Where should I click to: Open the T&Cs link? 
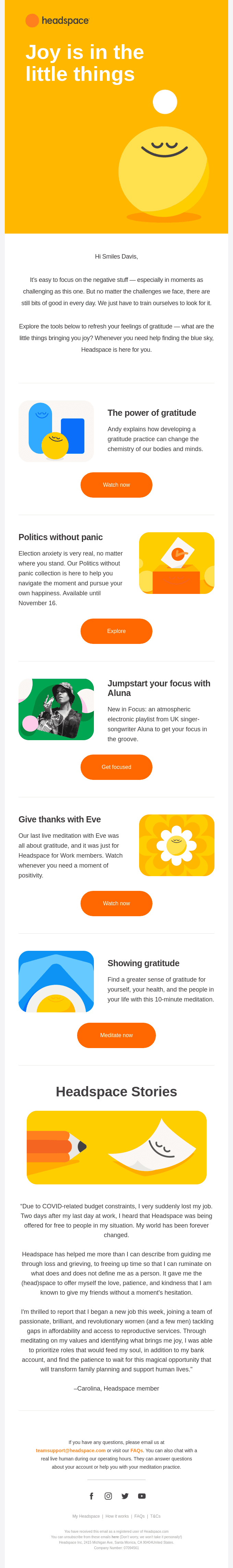[x=155, y=1516]
